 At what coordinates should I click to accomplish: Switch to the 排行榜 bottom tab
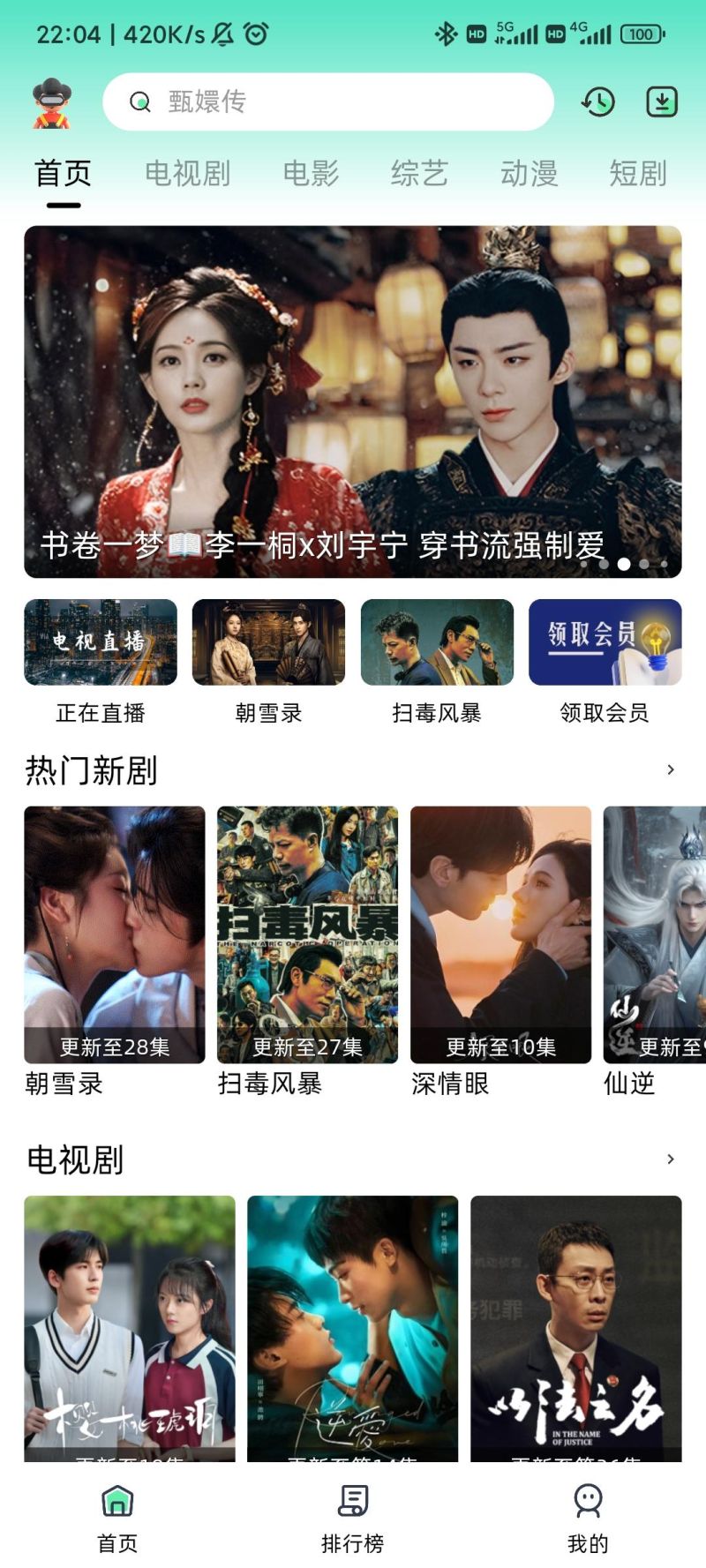tap(353, 1518)
